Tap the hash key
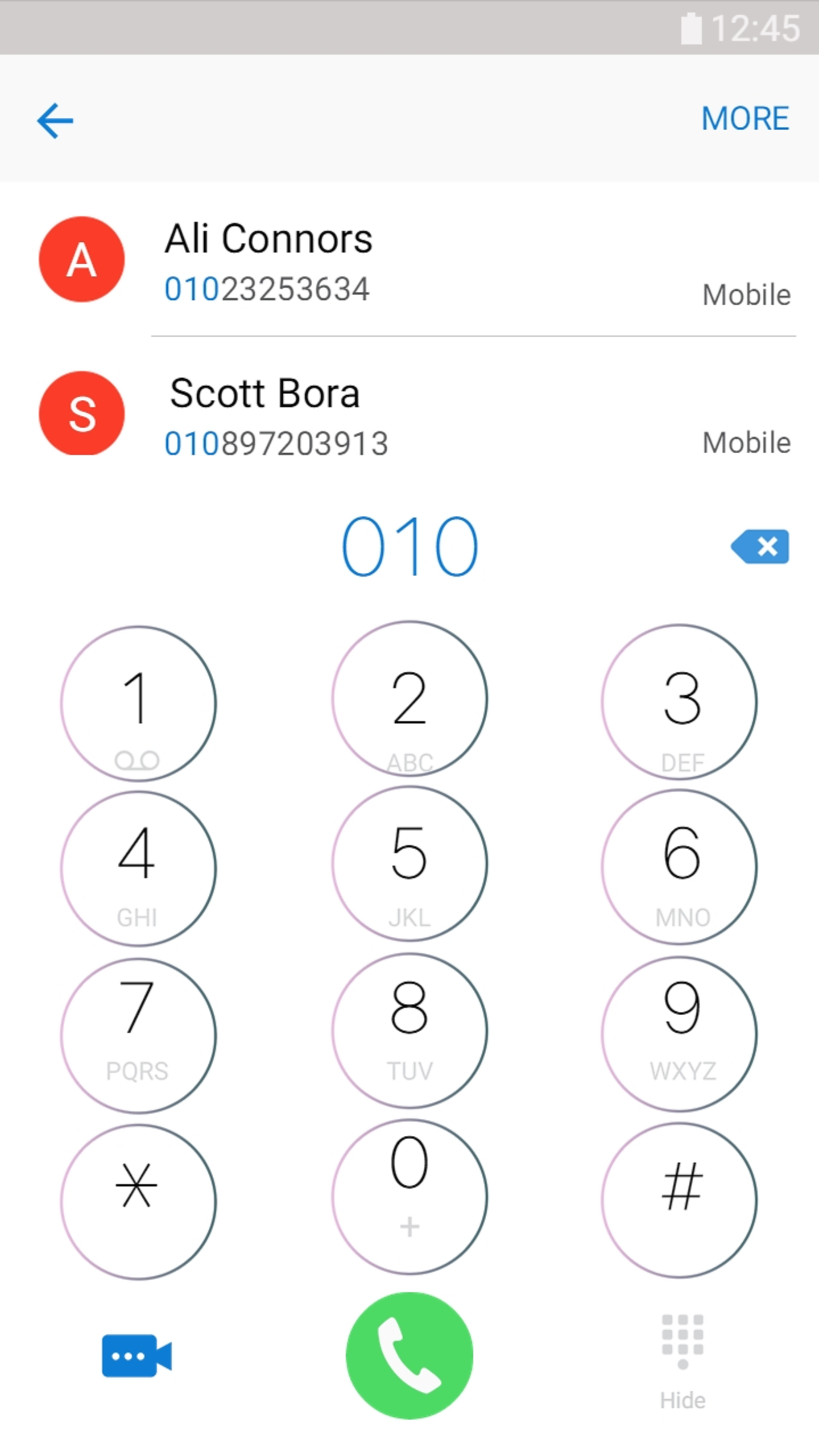This screenshot has width=819, height=1456. click(680, 1200)
